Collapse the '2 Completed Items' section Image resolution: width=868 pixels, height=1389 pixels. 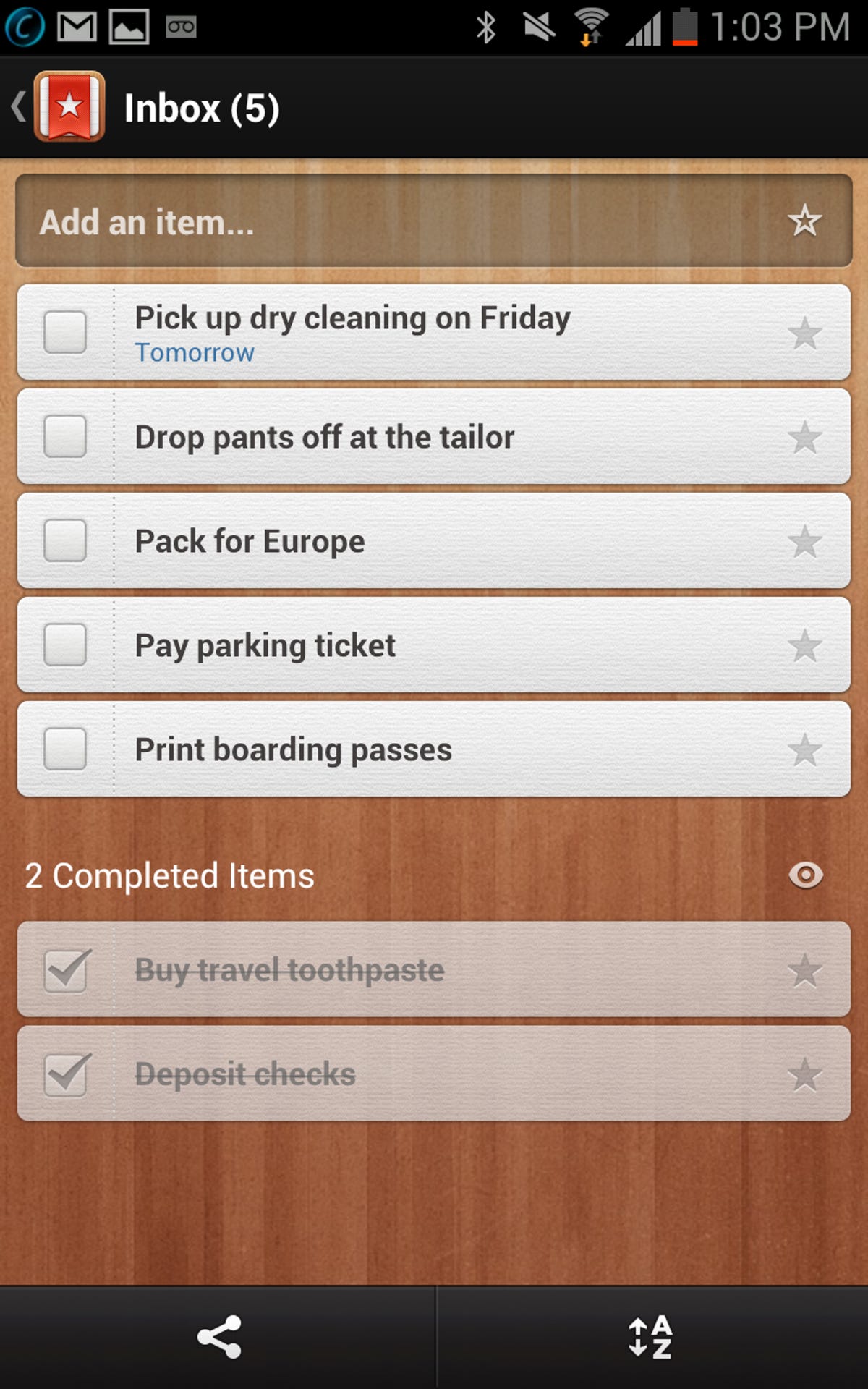point(169,875)
